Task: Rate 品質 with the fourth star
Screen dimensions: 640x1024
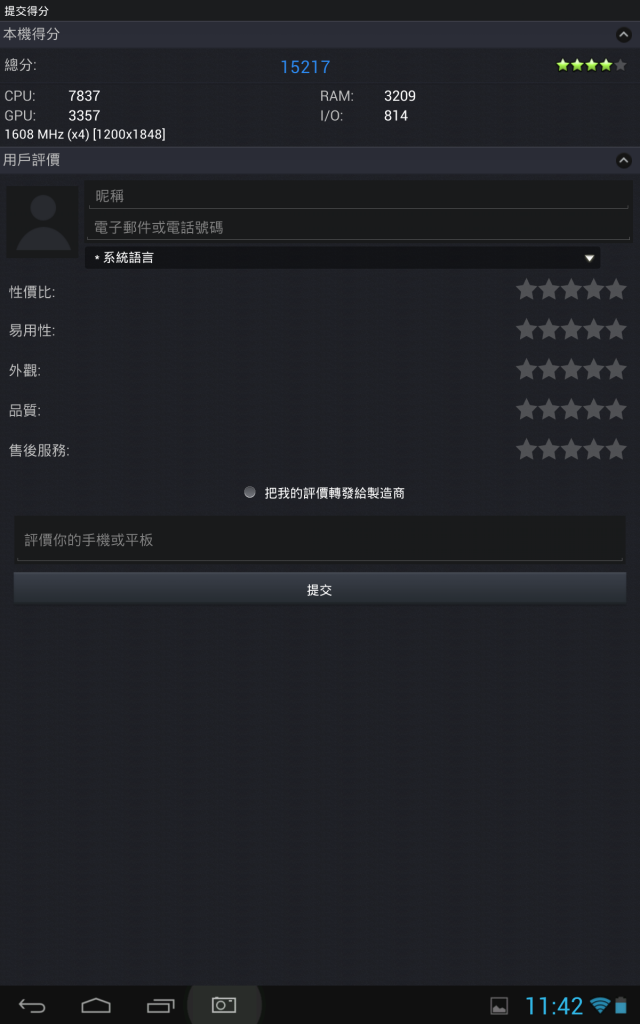Action: (594, 409)
